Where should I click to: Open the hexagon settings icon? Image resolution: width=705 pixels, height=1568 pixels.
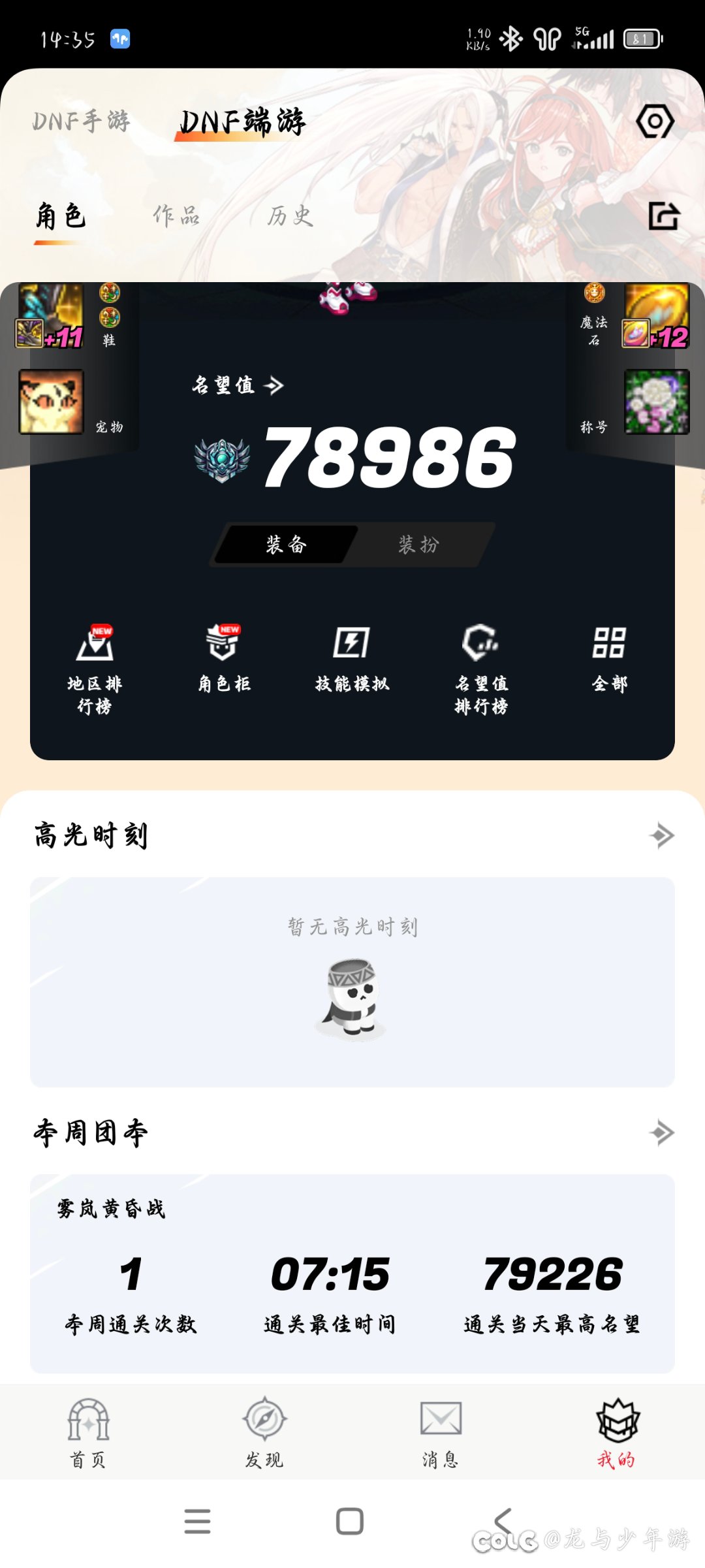pos(655,121)
